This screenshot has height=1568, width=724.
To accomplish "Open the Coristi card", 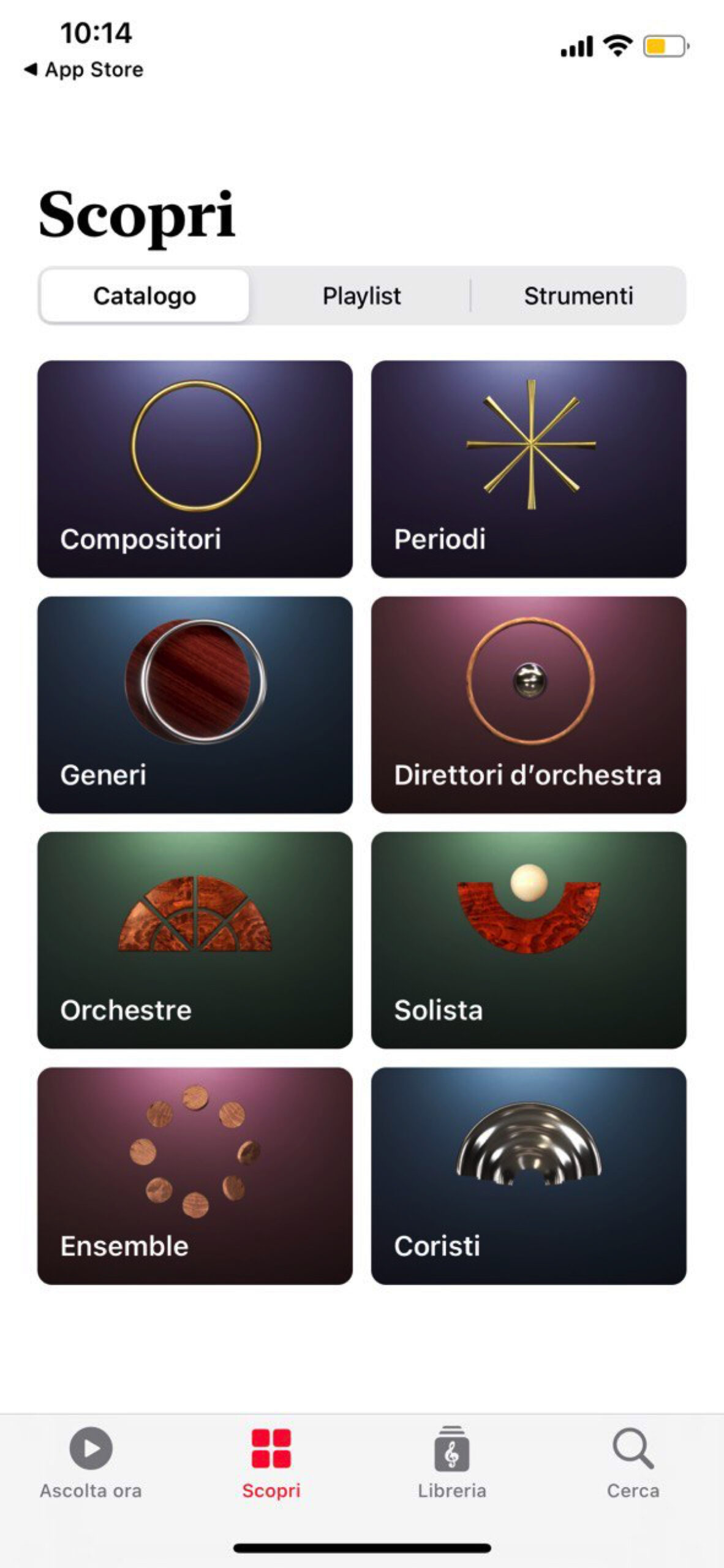I will [x=529, y=1175].
